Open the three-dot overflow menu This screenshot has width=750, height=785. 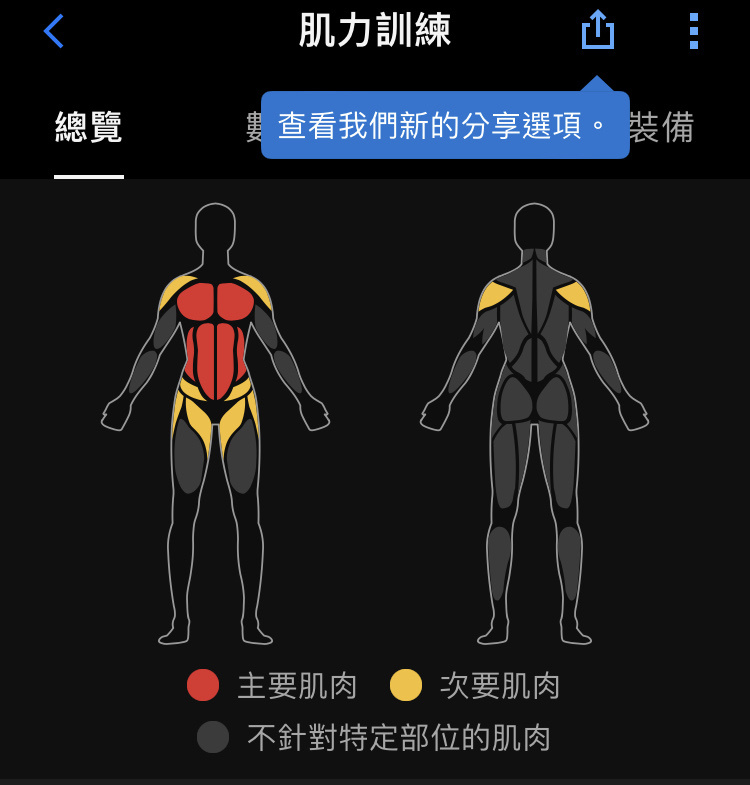pos(693,31)
